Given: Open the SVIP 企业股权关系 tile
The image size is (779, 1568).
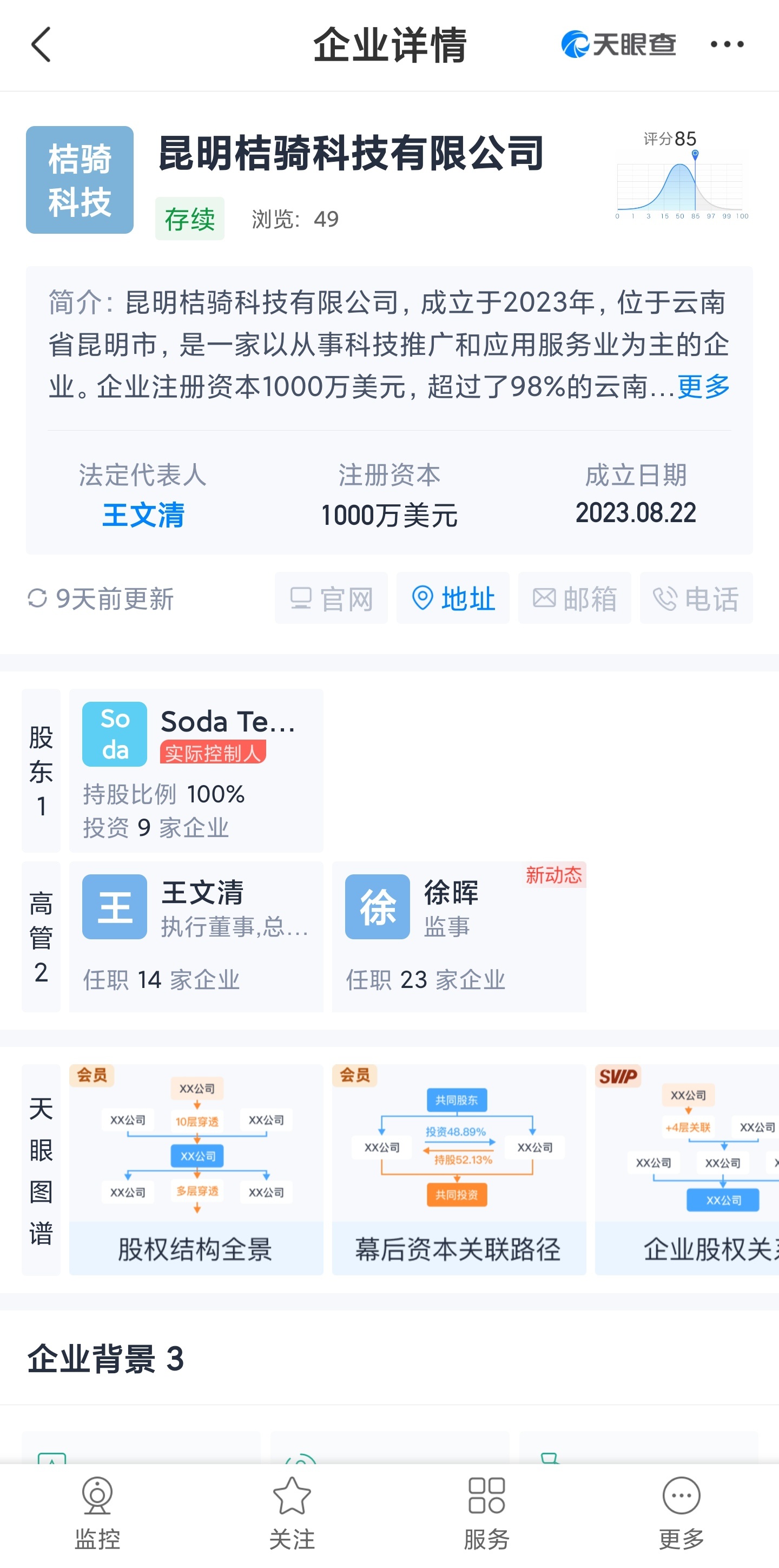Looking at the screenshot, I should click(x=686, y=1169).
